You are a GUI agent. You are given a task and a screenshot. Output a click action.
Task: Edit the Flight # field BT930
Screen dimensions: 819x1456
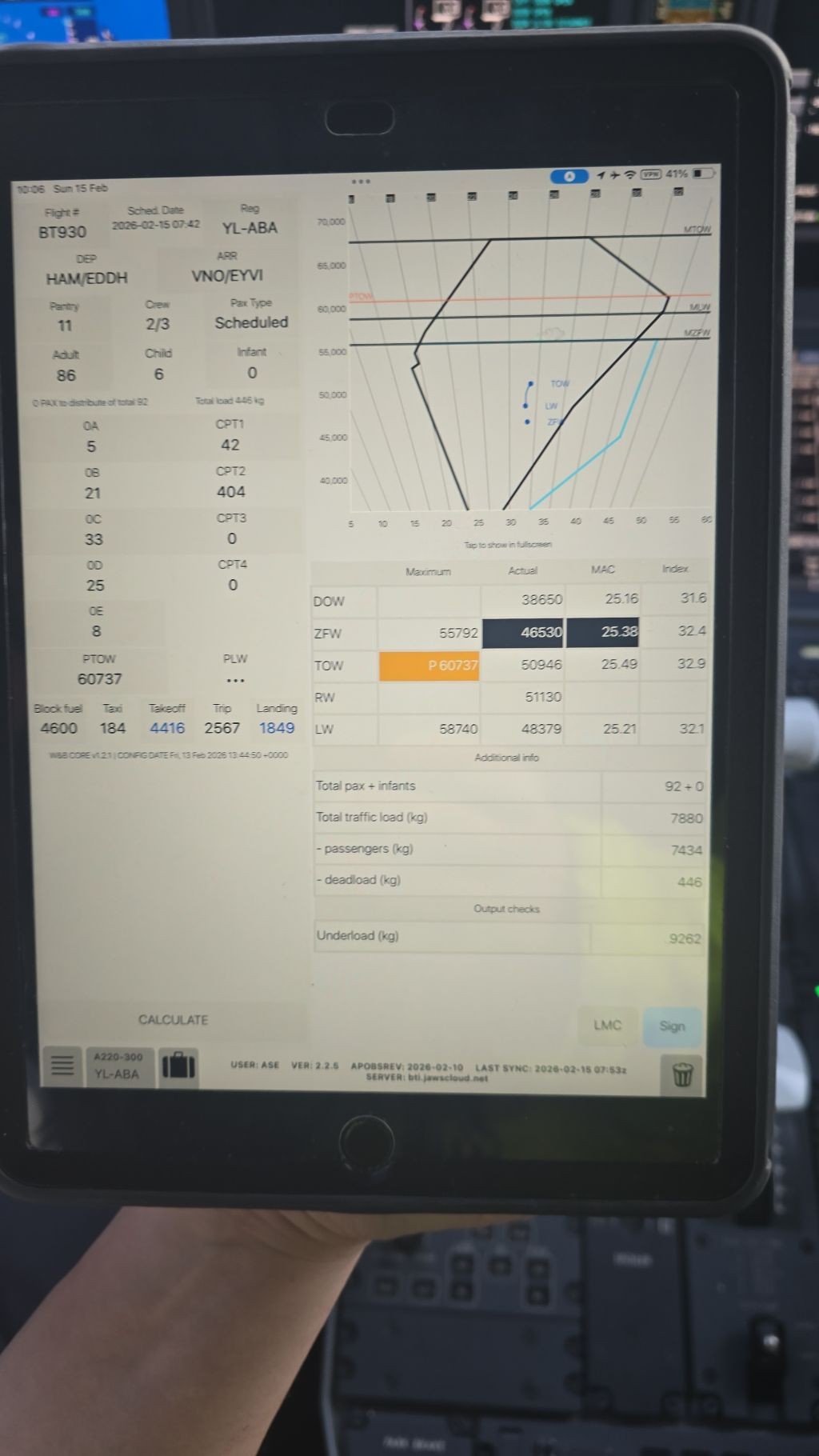(x=62, y=232)
